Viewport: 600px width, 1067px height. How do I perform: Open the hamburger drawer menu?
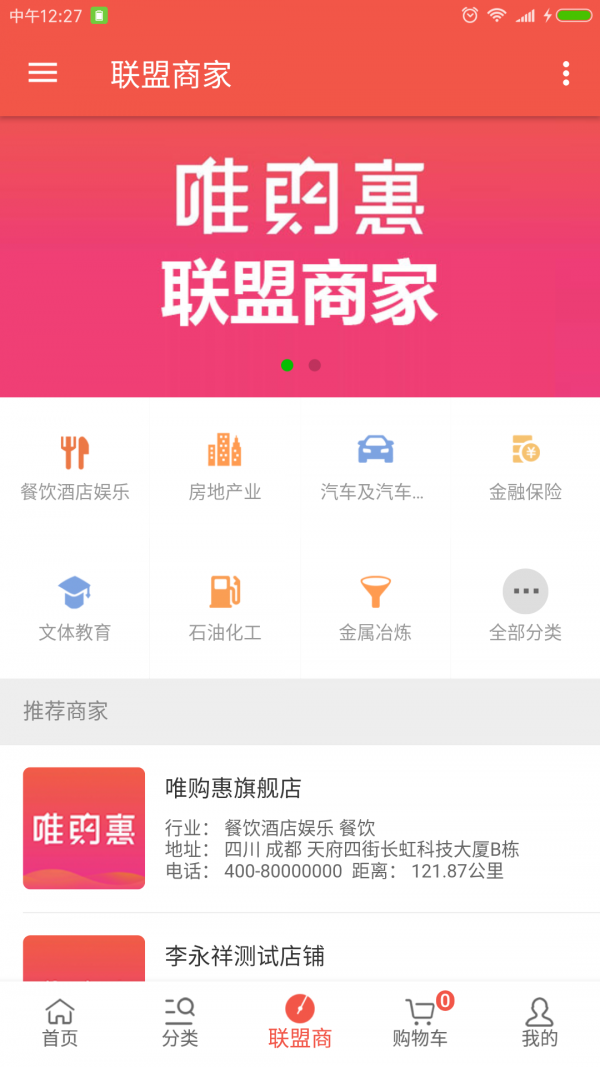(x=43, y=73)
